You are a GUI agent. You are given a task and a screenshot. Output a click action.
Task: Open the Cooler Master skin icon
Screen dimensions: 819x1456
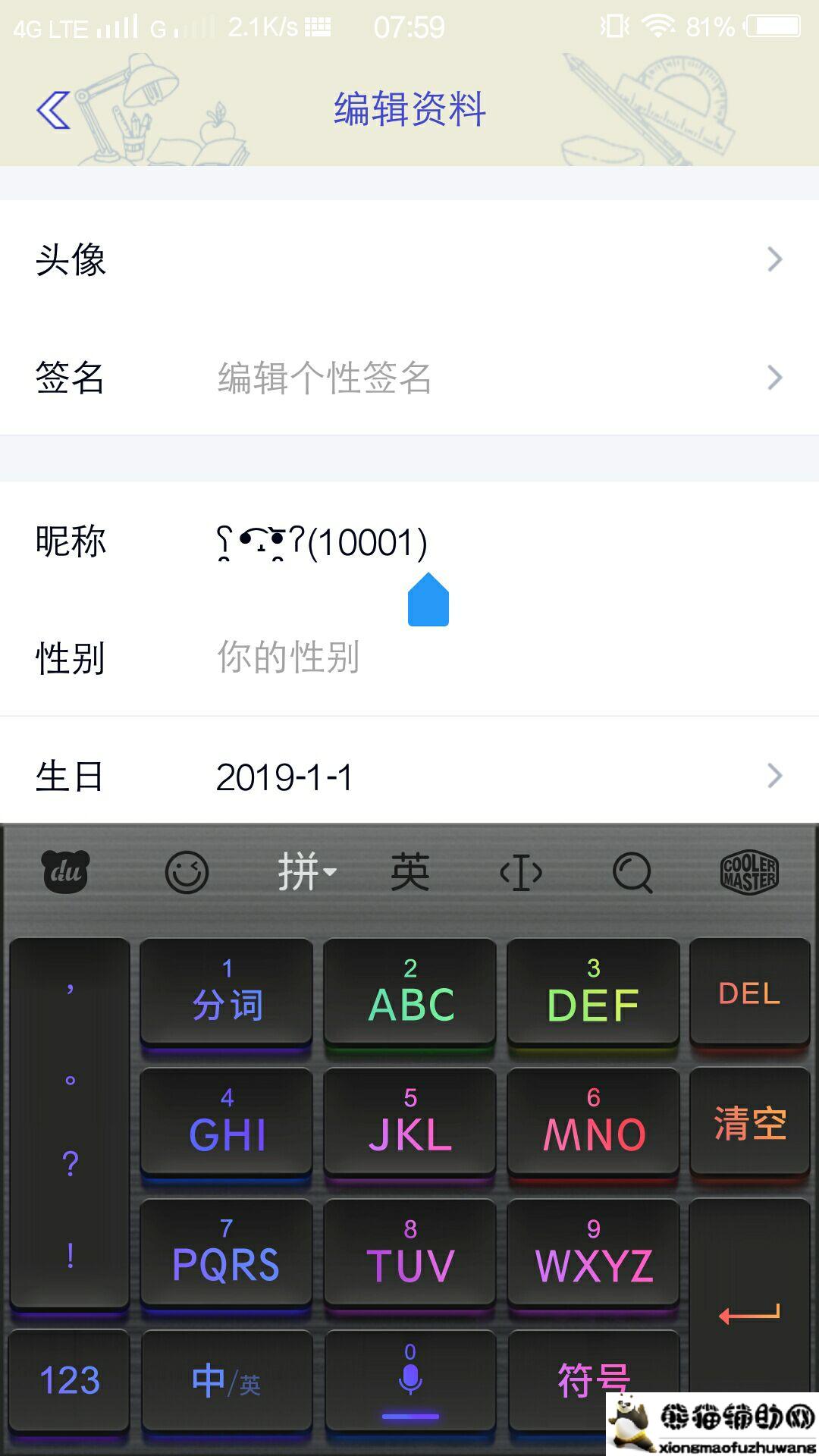coord(749,872)
